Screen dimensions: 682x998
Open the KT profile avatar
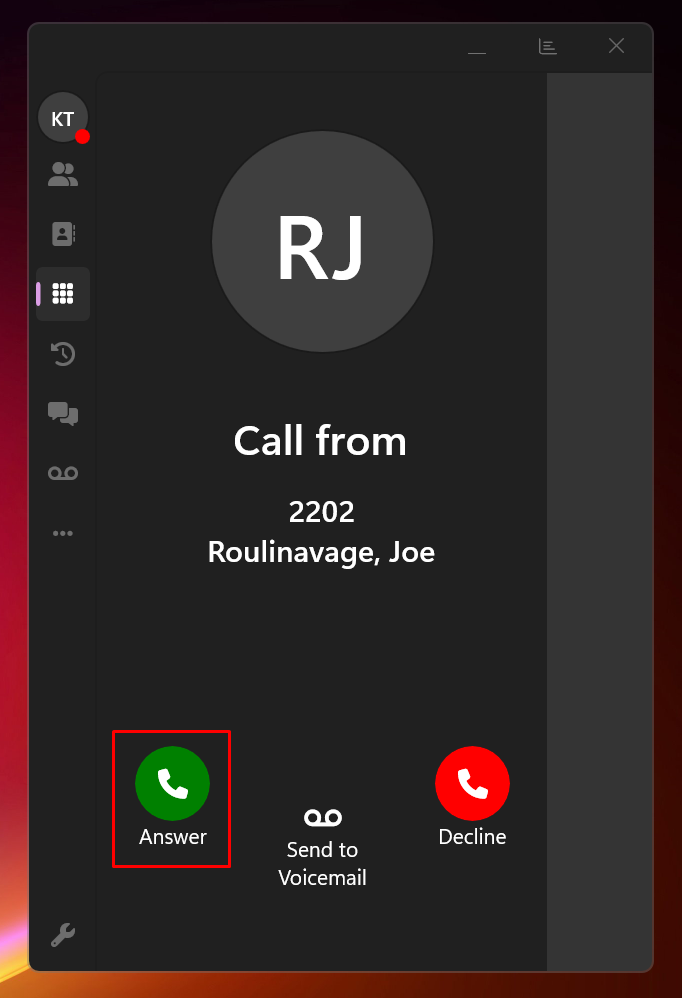click(x=62, y=119)
